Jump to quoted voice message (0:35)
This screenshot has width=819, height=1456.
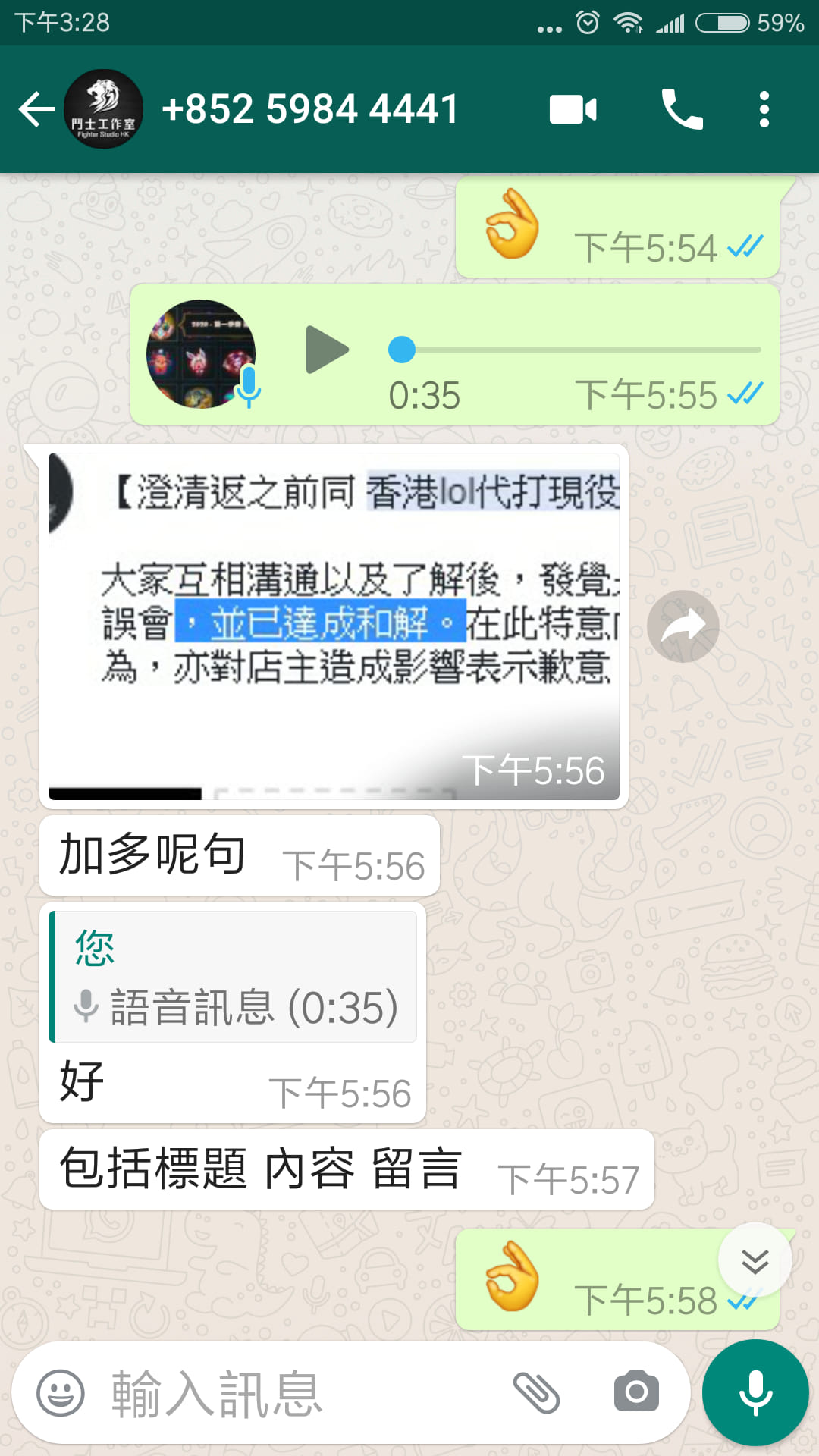click(x=234, y=977)
